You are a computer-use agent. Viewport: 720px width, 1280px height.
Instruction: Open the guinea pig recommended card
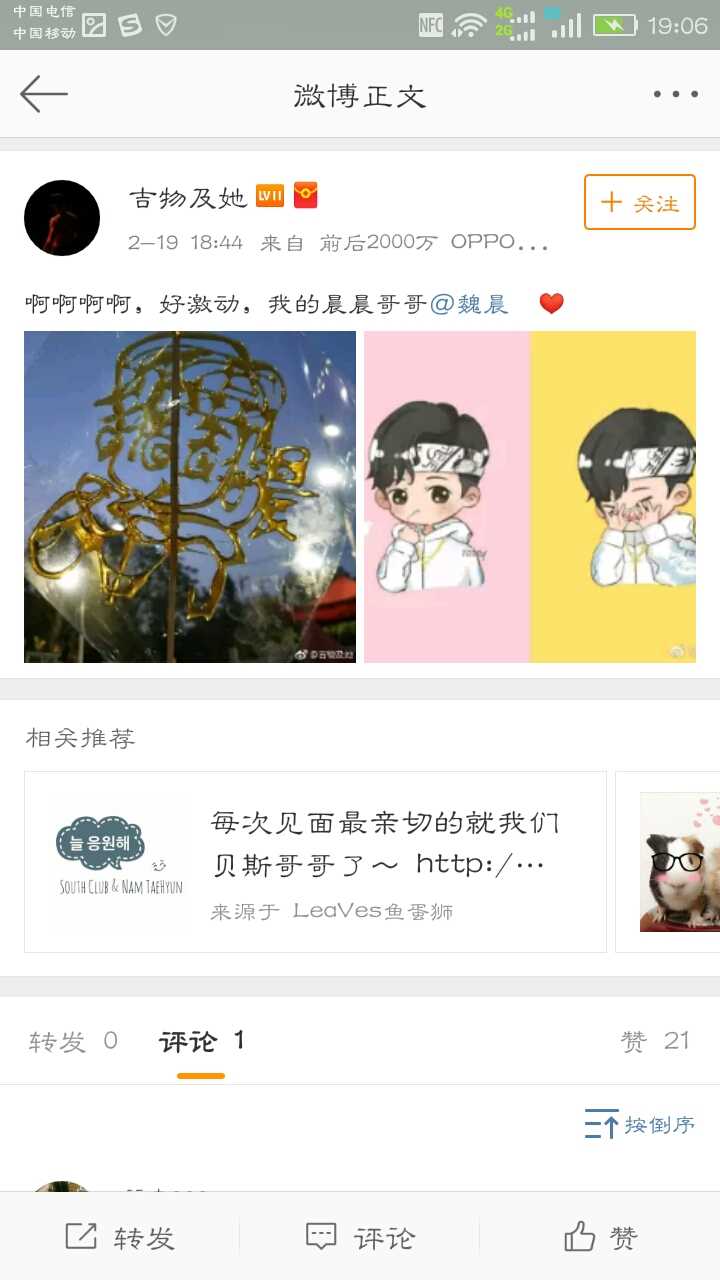(x=678, y=862)
